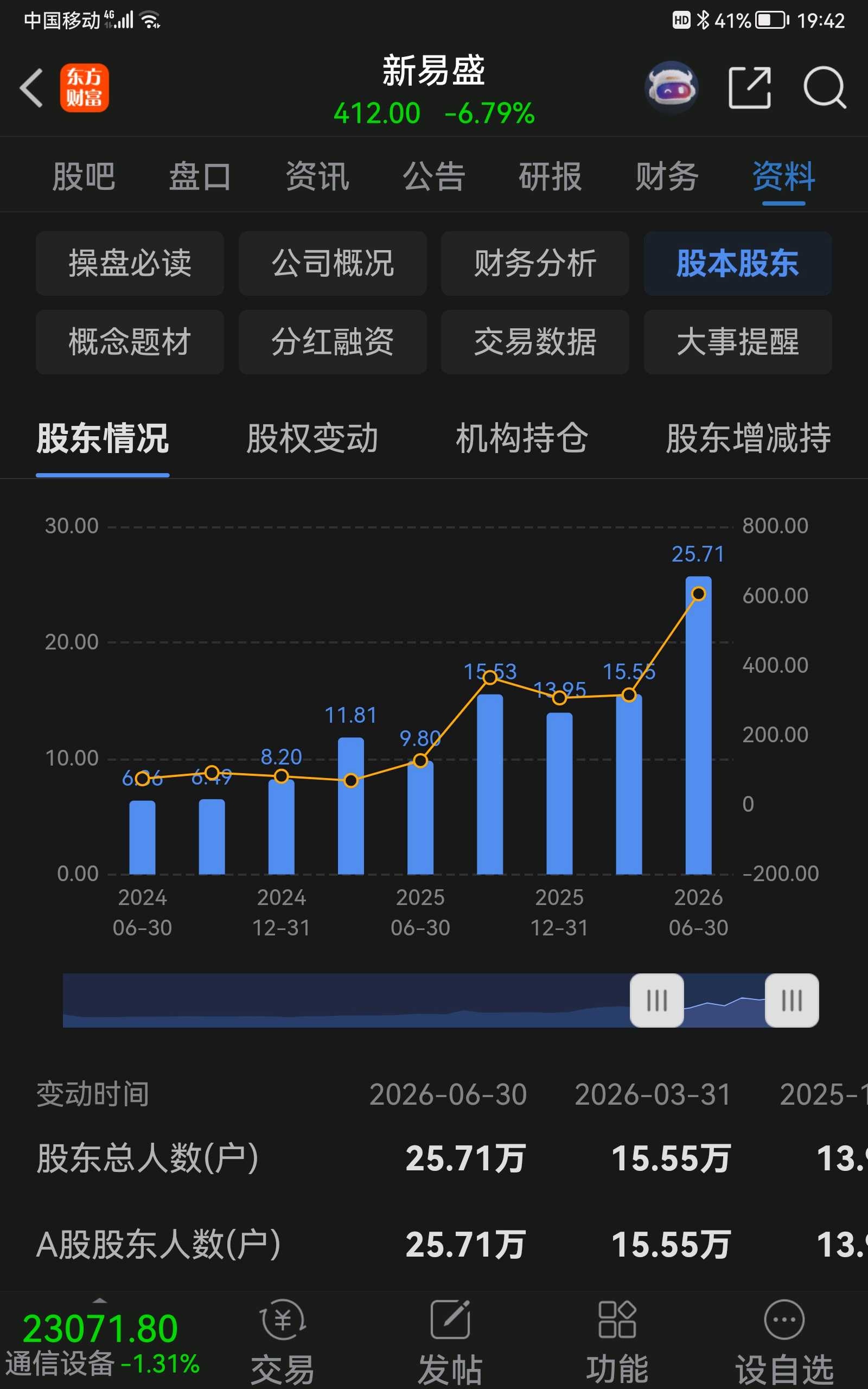The image size is (868, 1389).
Task: Open the 公告 tab
Action: point(434,176)
